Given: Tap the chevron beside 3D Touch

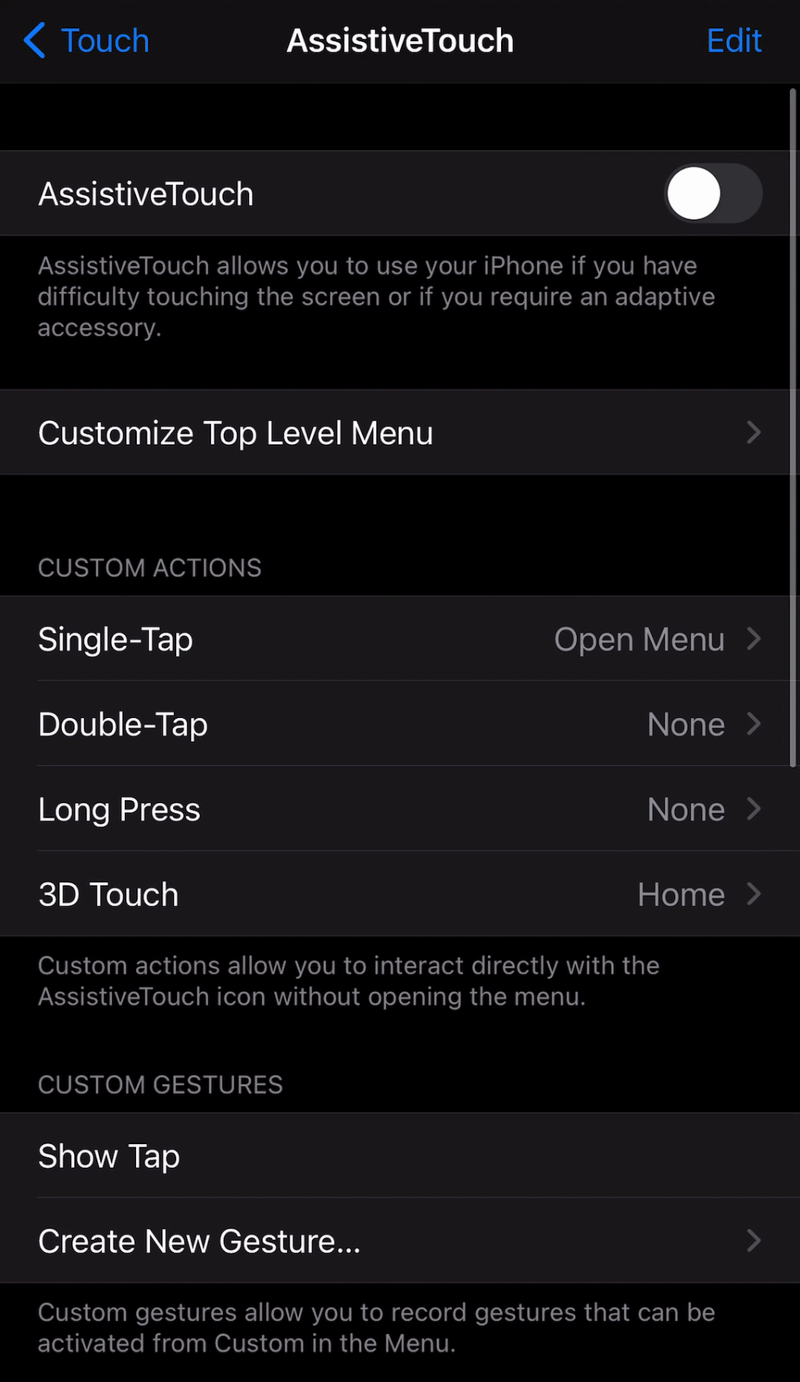Looking at the screenshot, I should pos(753,894).
